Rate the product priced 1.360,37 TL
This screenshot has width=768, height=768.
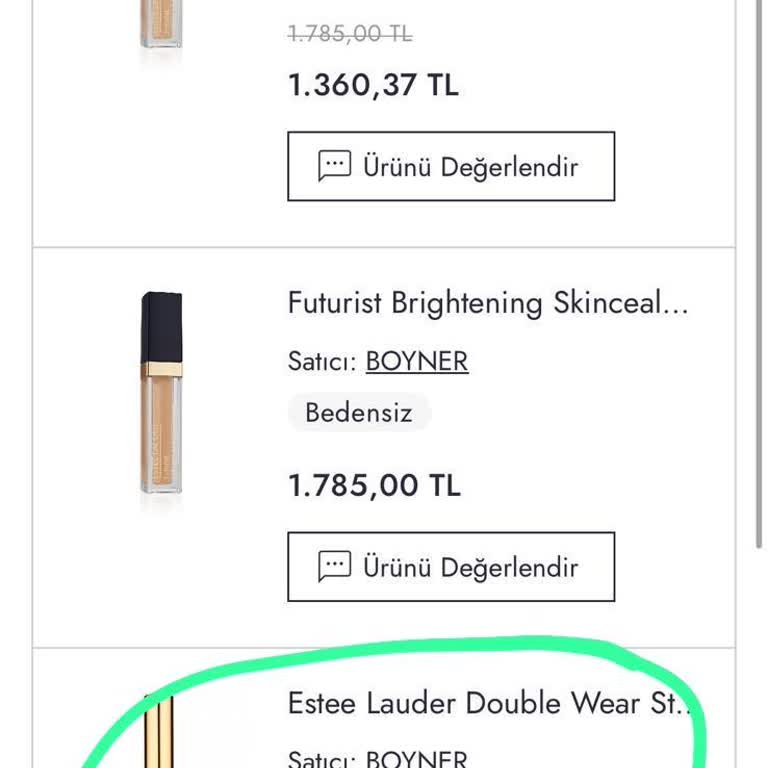(x=451, y=166)
